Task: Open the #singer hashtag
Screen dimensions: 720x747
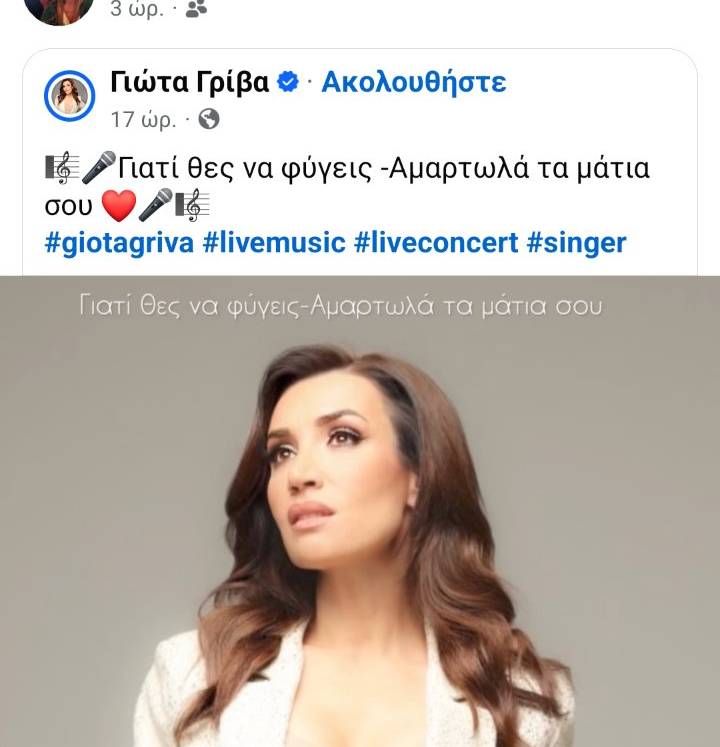Action: coord(580,242)
